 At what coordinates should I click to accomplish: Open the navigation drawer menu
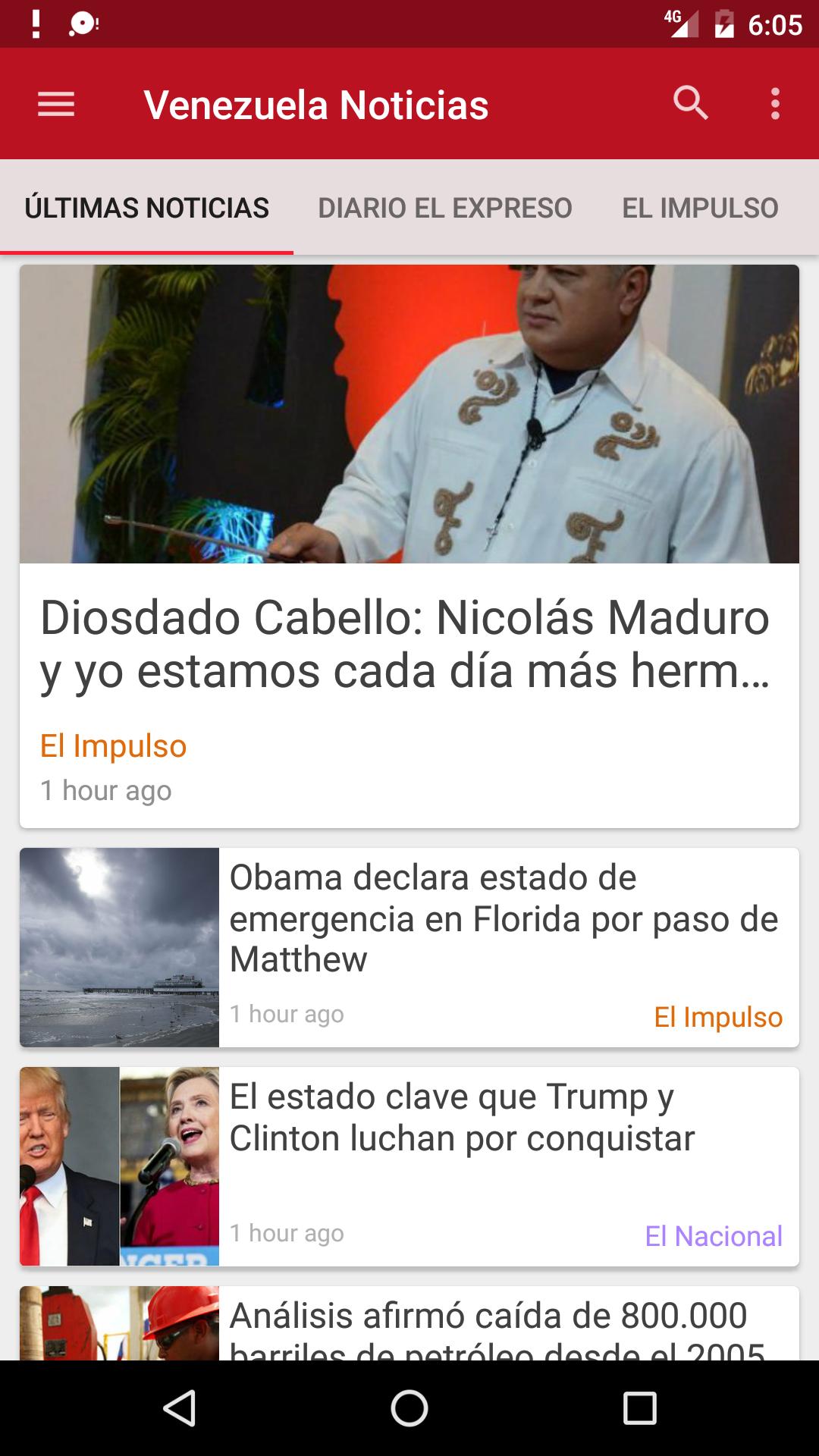point(55,105)
